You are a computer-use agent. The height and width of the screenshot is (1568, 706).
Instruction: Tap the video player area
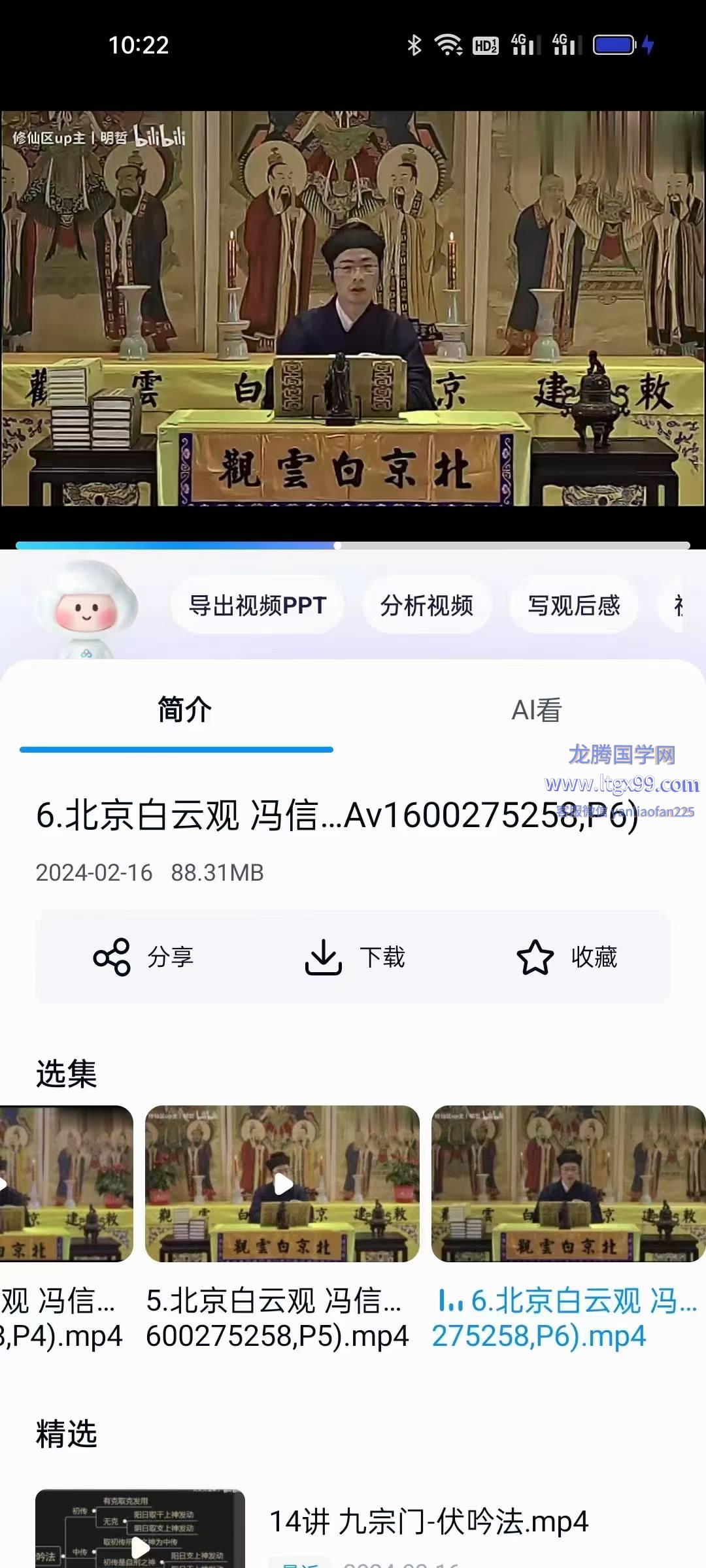(353, 307)
